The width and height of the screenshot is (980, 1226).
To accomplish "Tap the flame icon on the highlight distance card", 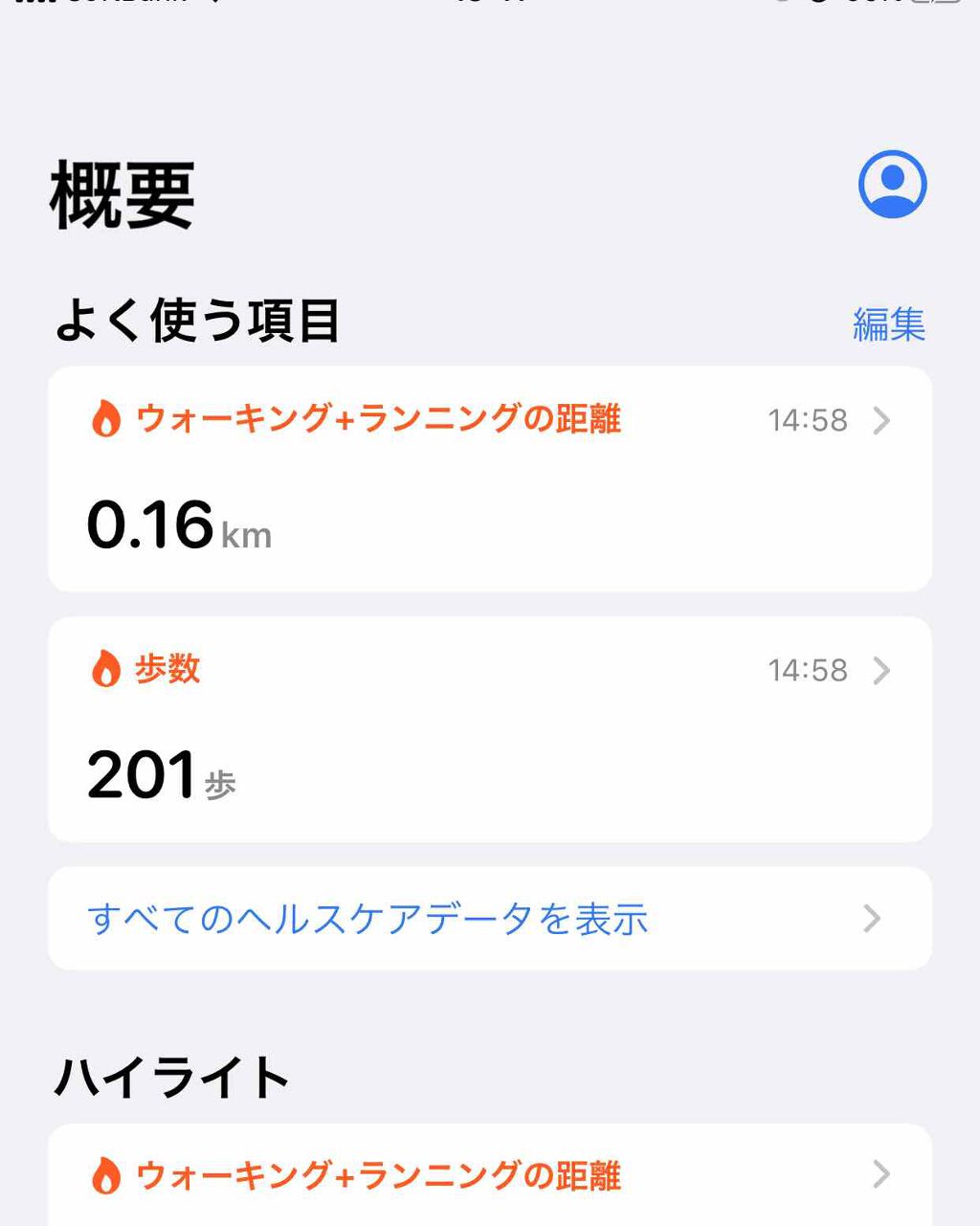I will pos(105,1174).
